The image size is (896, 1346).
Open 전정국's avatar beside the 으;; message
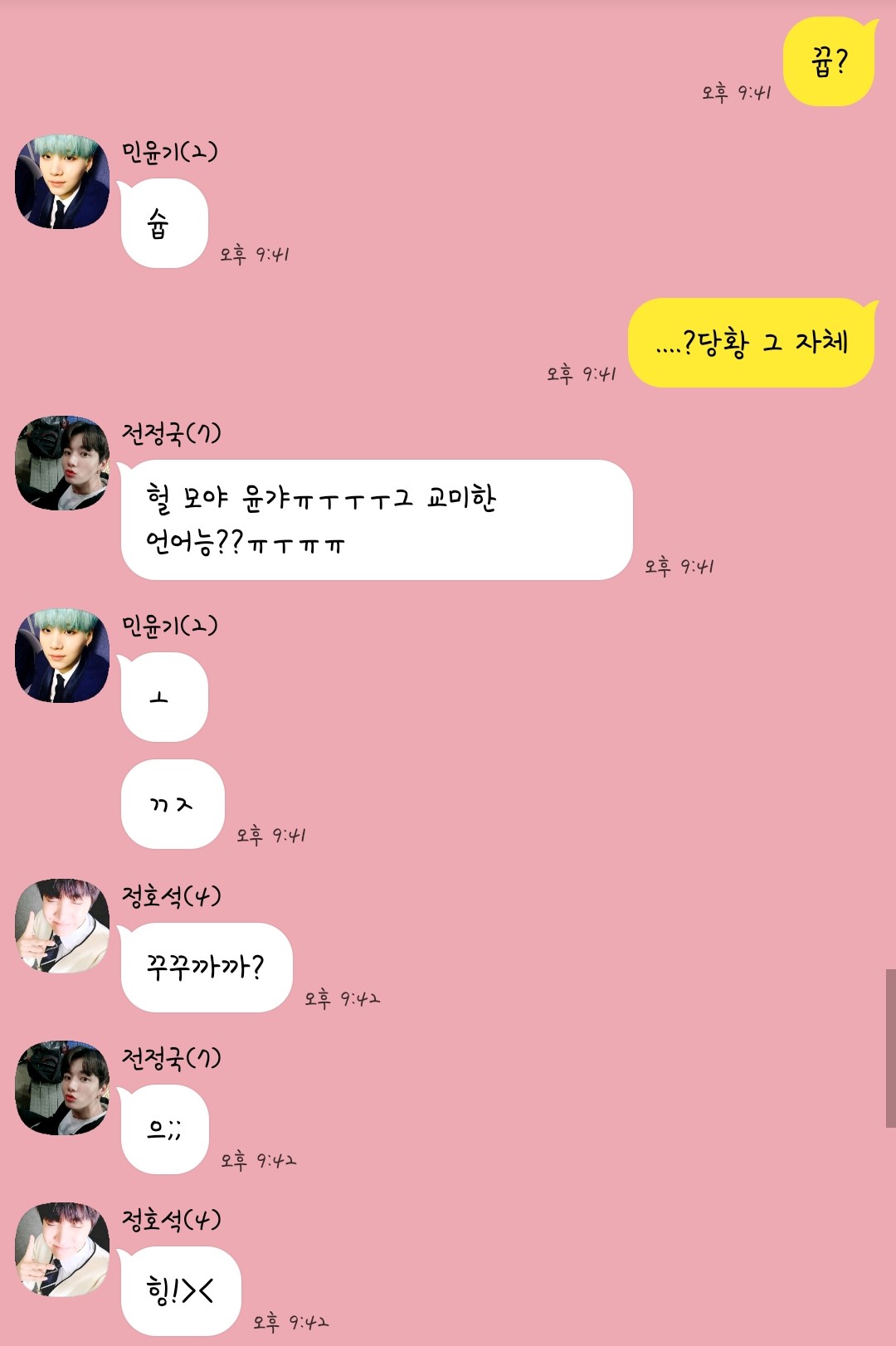pos(62,1088)
